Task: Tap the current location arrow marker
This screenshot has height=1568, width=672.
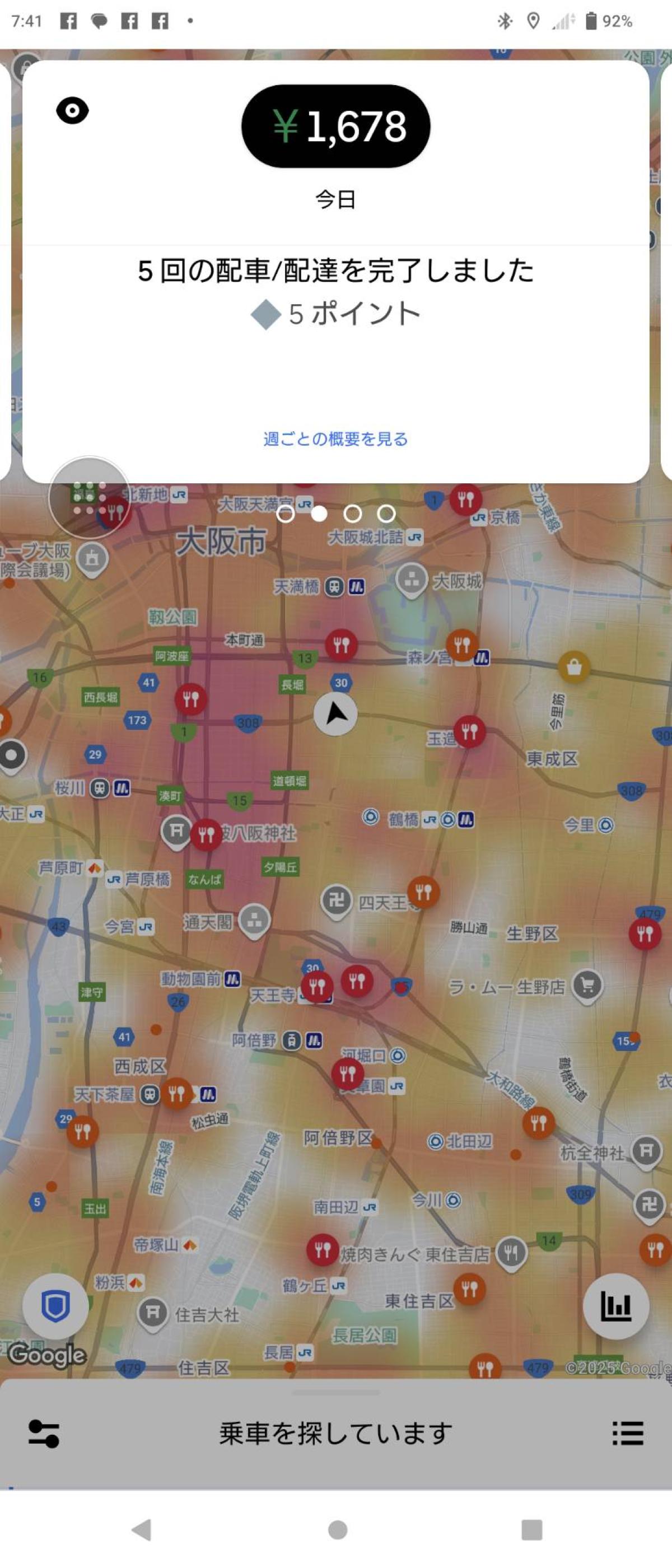Action: pyautogui.click(x=335, y=713)
